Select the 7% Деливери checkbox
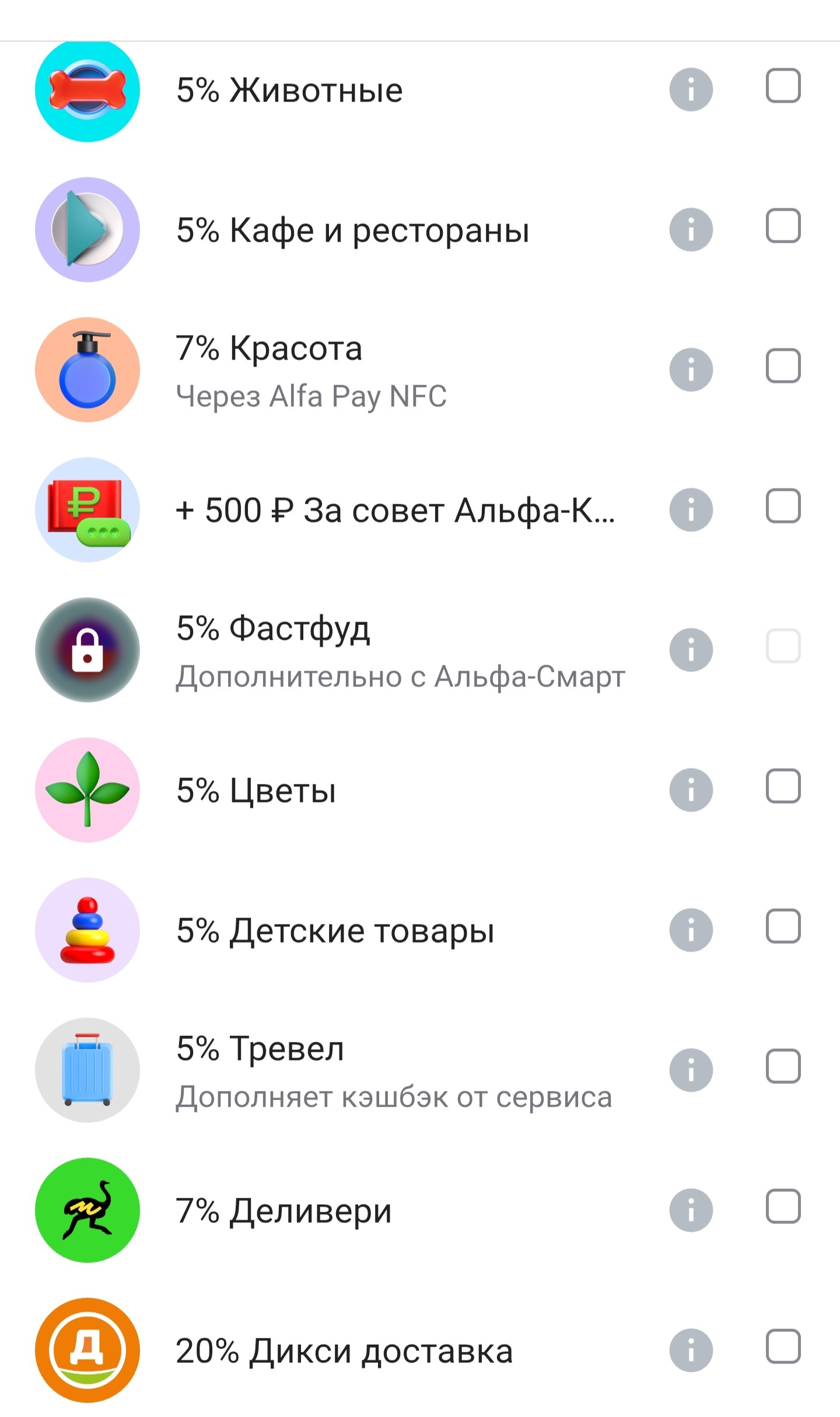This screenshot has width=840, height=1417. click(x=783, y=1206)
